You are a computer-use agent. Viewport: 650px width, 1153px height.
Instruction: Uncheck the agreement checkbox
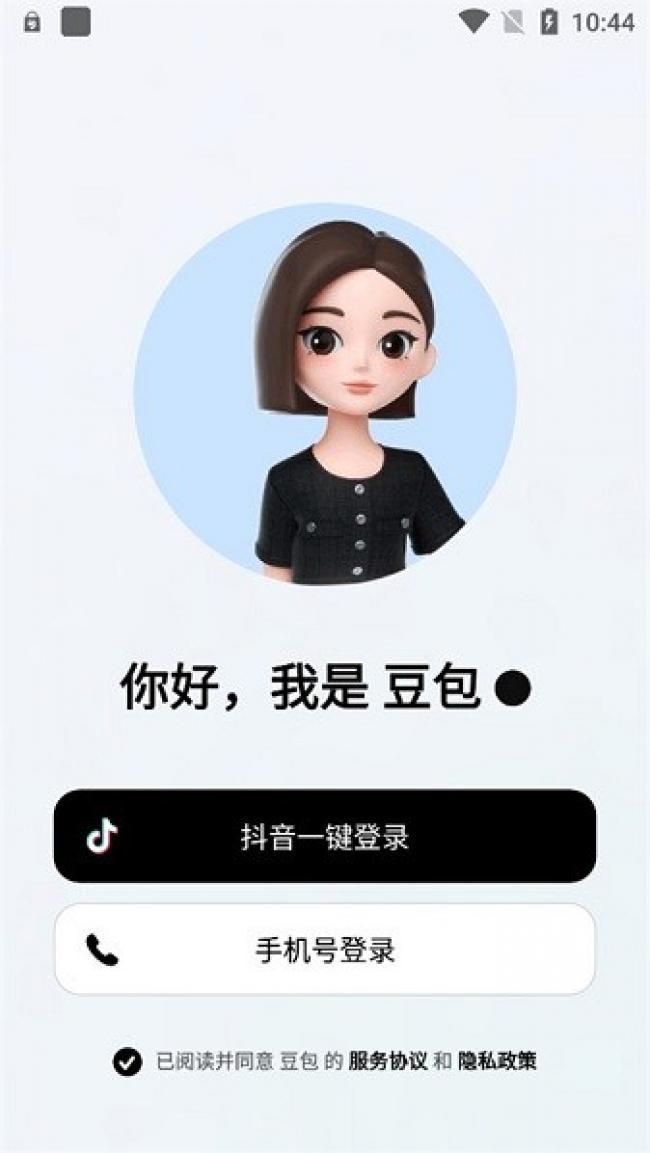point(127,1062)
